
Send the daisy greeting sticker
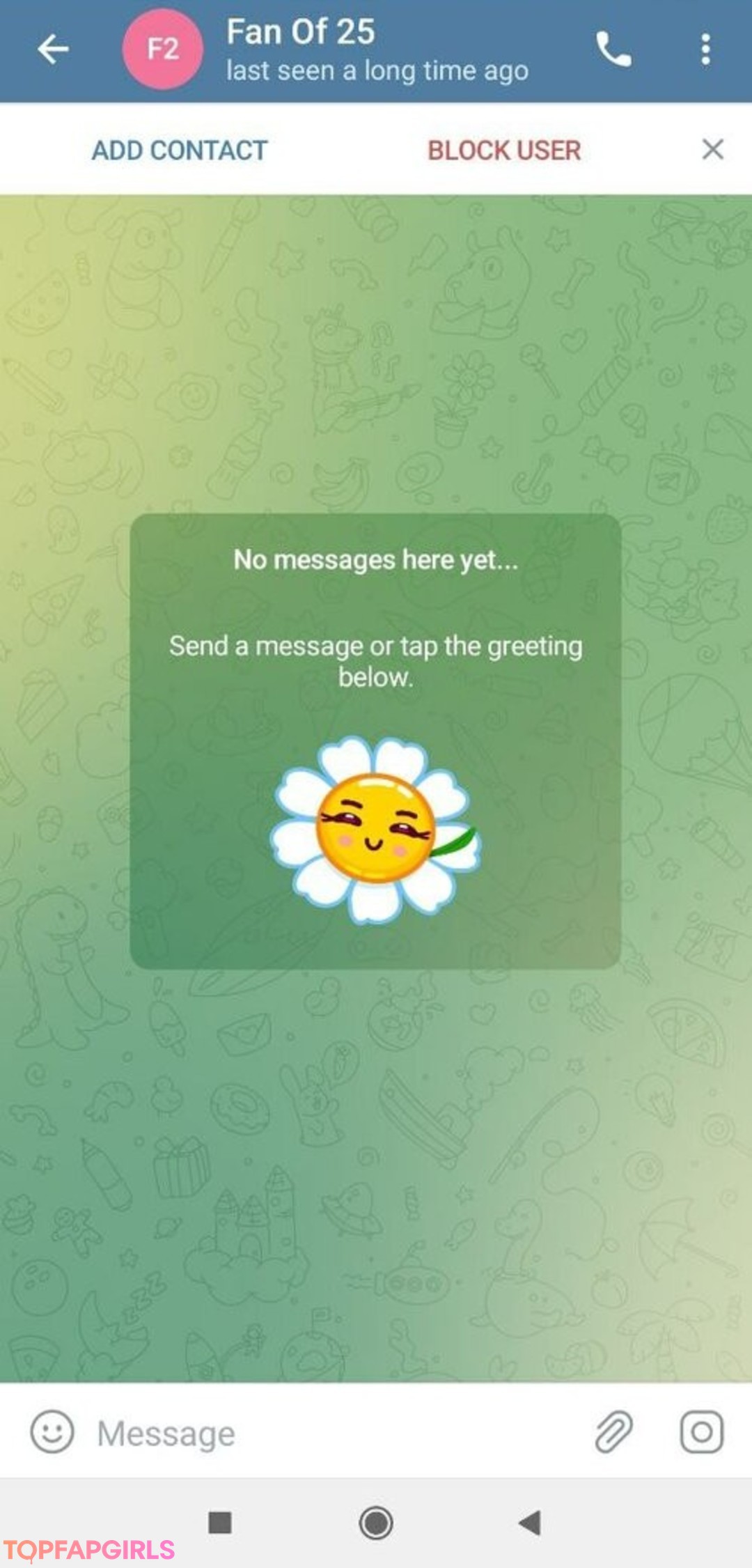(376, 830)
